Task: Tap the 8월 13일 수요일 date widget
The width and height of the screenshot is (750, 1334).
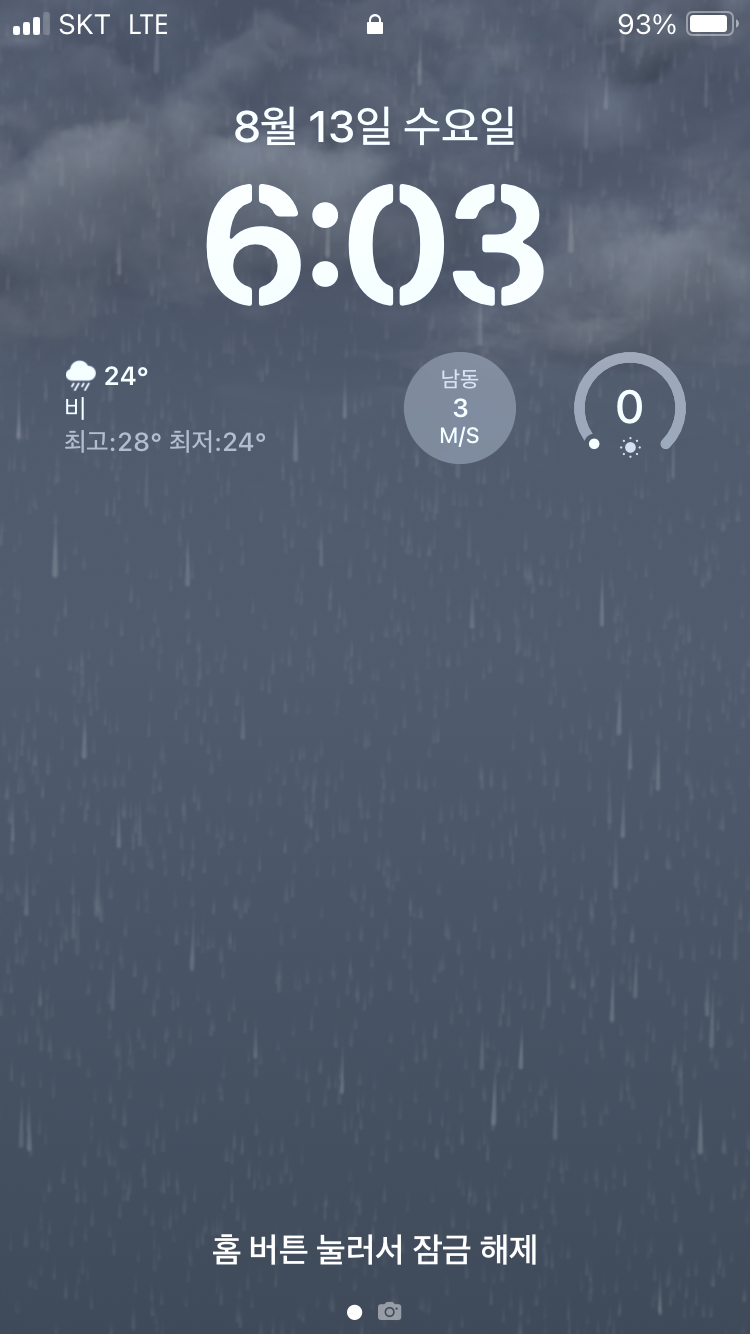Action: (374, 127)
